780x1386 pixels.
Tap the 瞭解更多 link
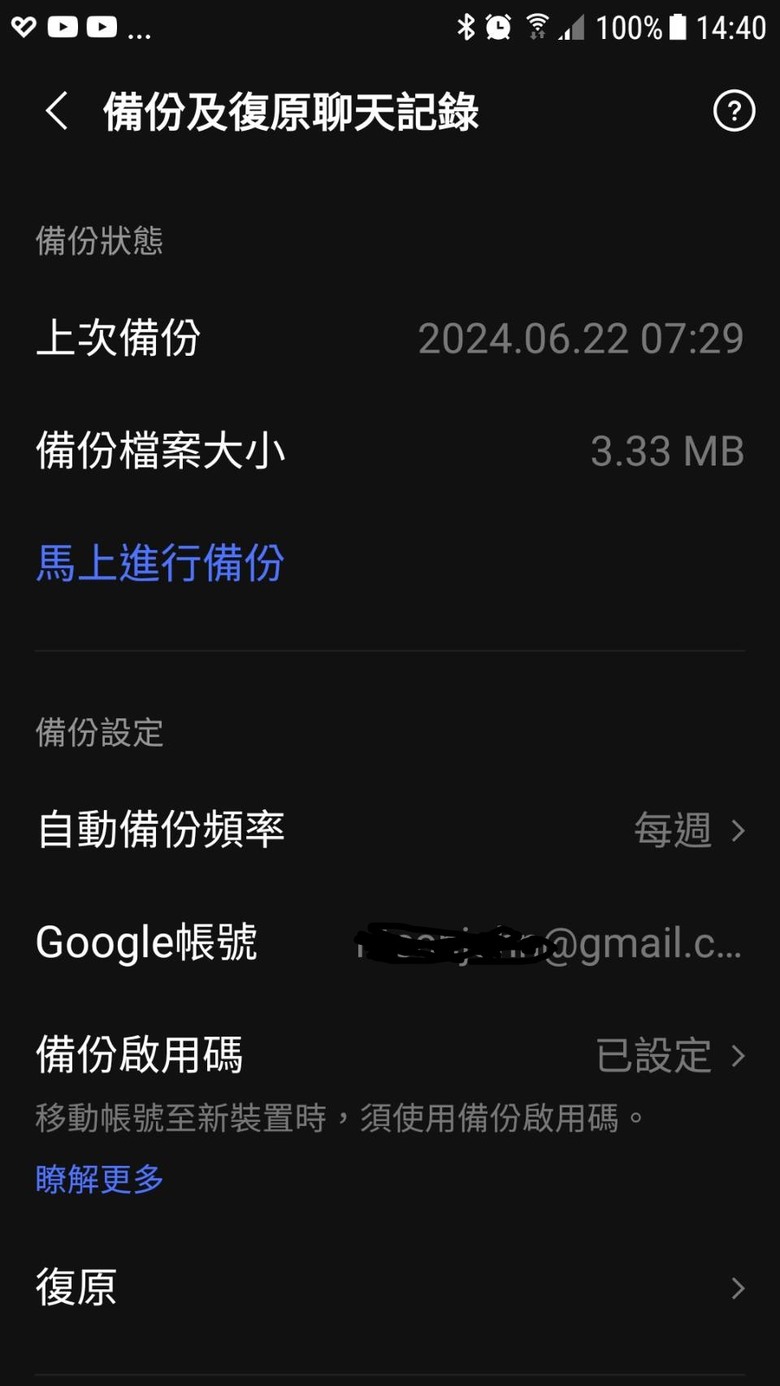pyautogui.click(x=99, y=1179)
